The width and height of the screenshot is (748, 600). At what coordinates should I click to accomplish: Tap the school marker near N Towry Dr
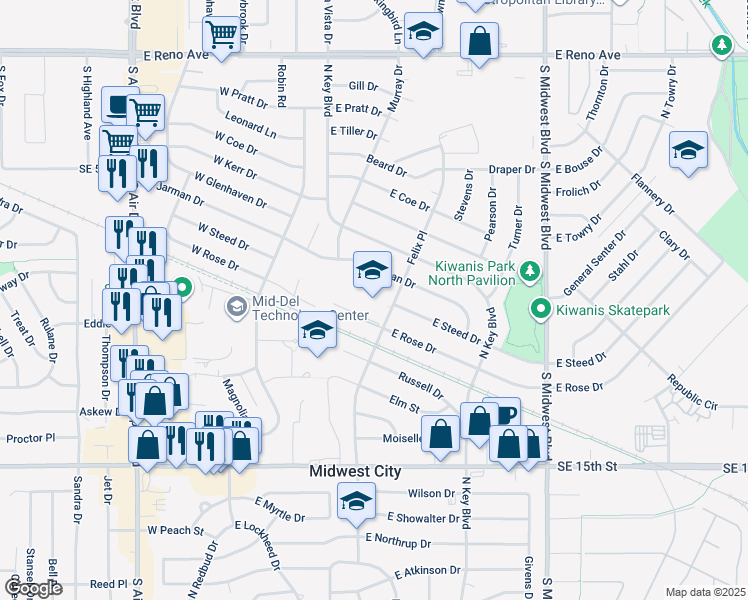(x=688, y=151)
